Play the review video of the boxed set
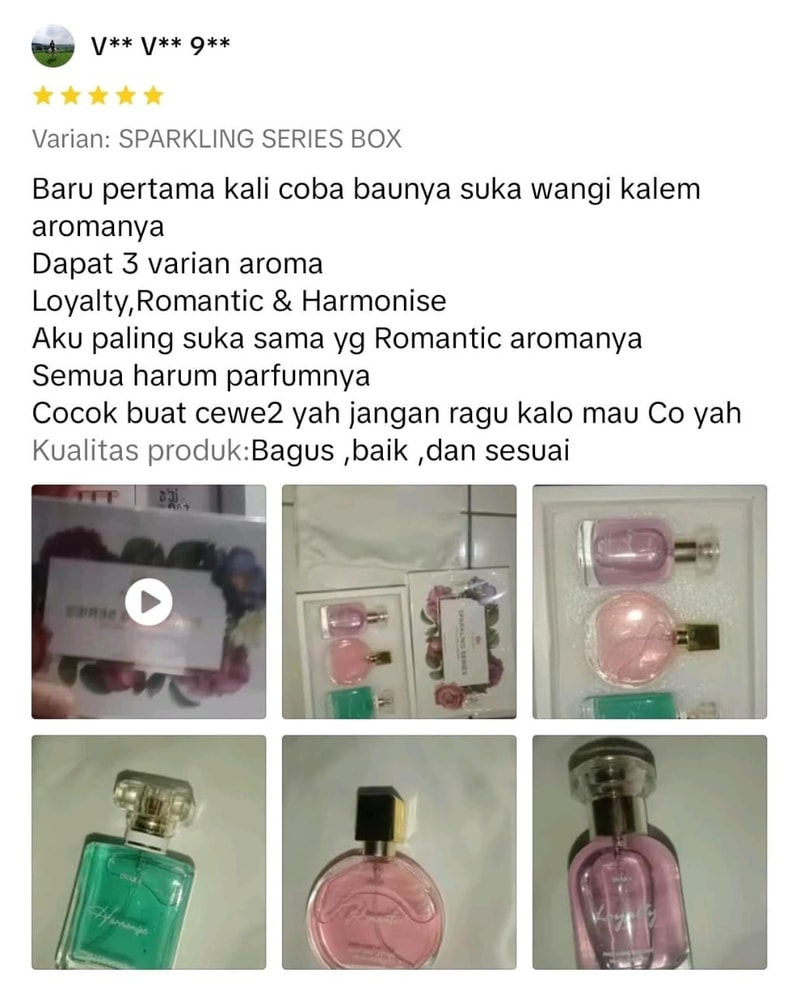 pos(148,601)
